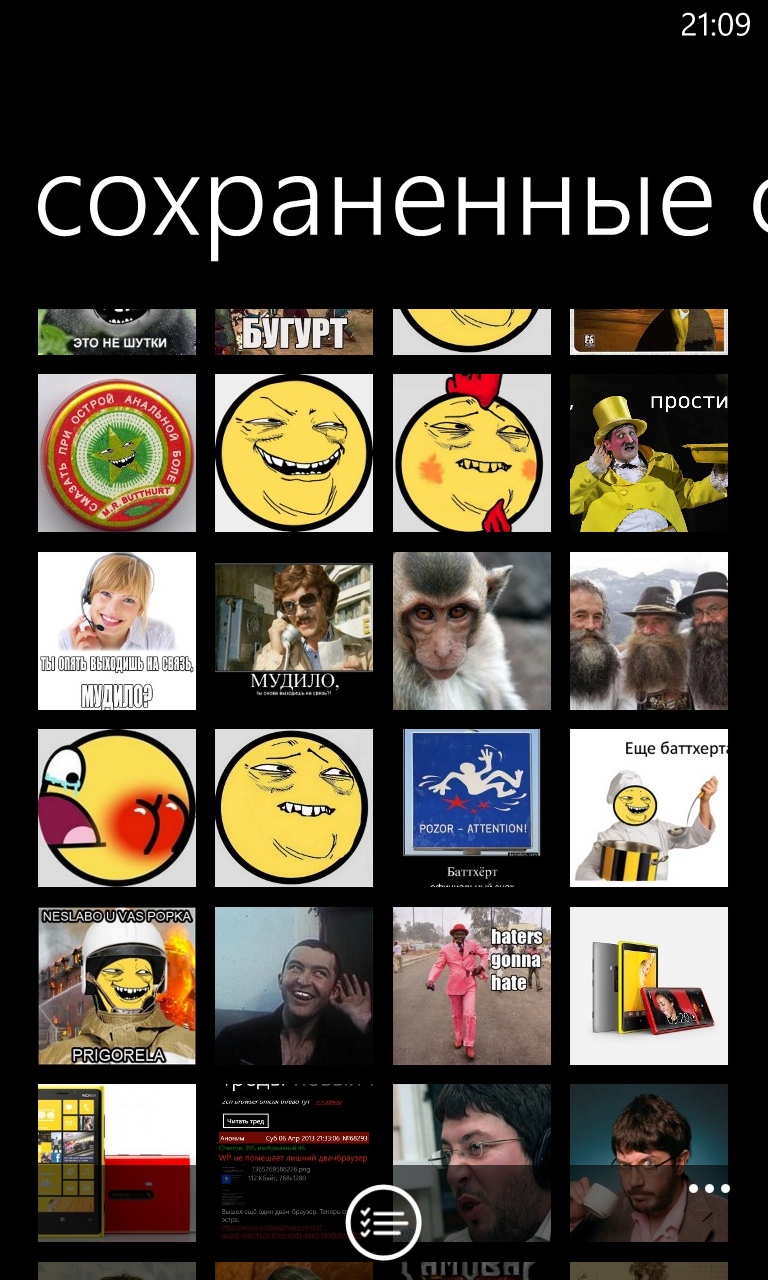Expand the app bar three-dots menu

coord(709,1189)
